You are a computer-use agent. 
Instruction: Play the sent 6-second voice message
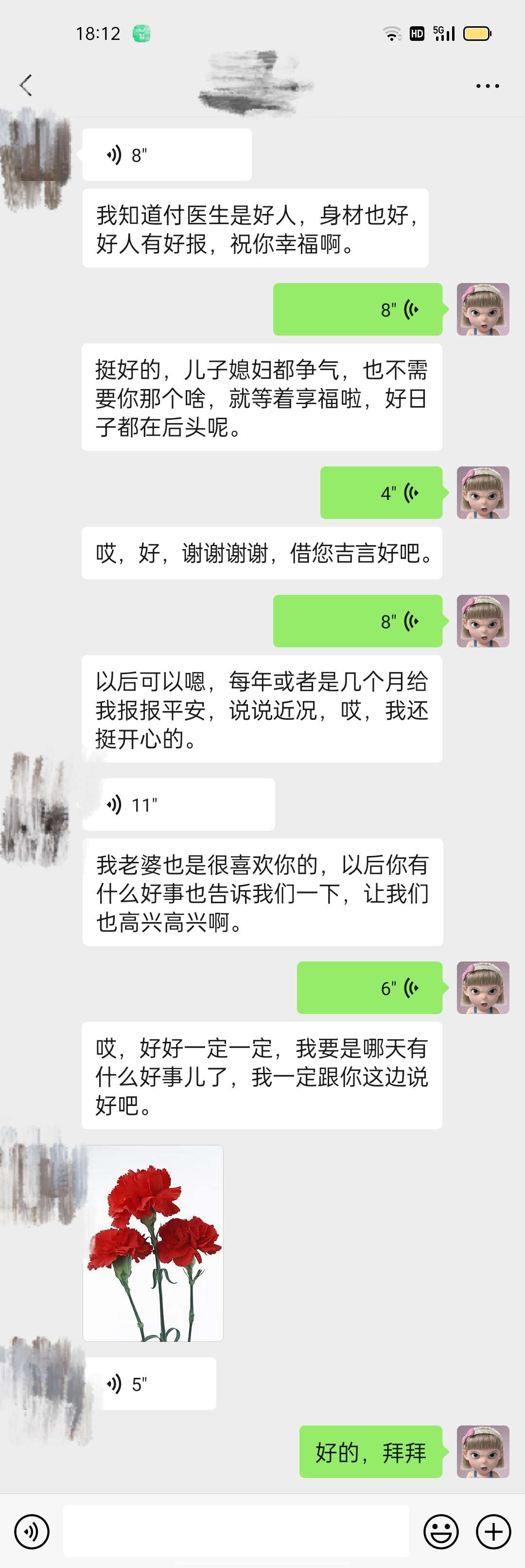(369, 988)
